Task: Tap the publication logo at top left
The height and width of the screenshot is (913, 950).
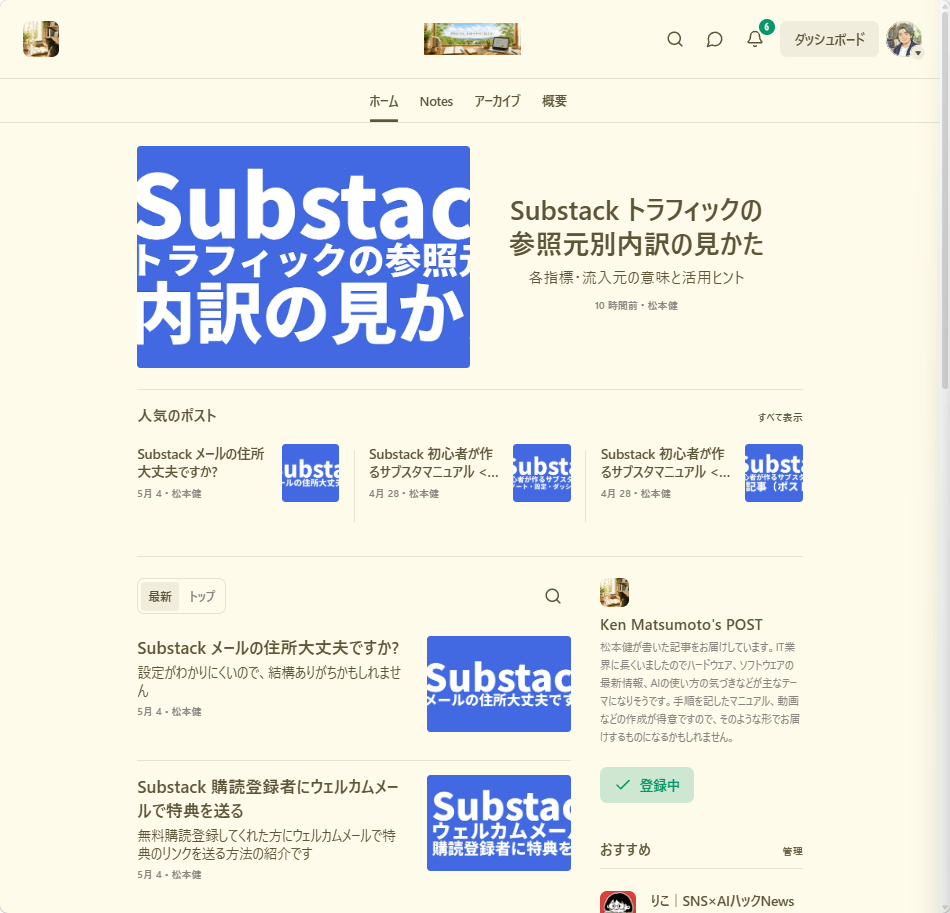Action: (x=41, y=39)
